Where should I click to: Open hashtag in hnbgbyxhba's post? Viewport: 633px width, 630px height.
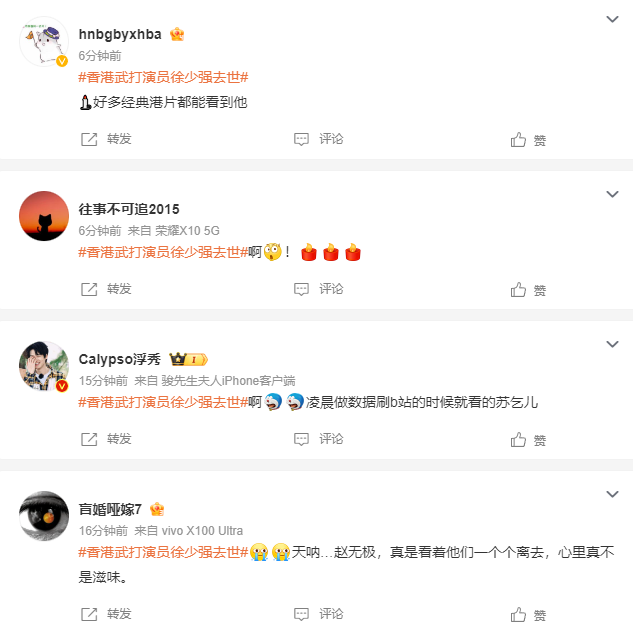(163, 77)
